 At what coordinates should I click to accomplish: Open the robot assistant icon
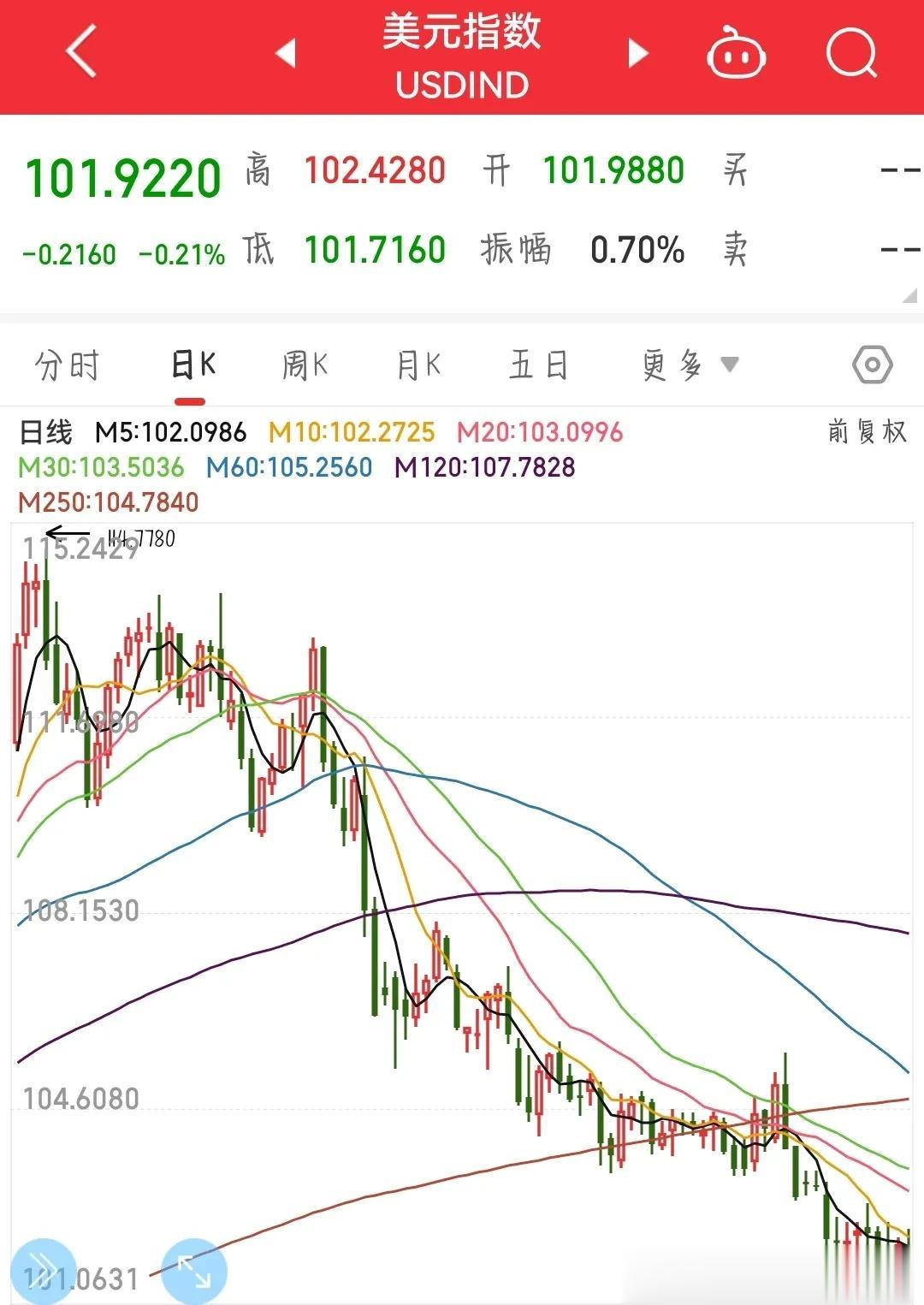point(735,53)
